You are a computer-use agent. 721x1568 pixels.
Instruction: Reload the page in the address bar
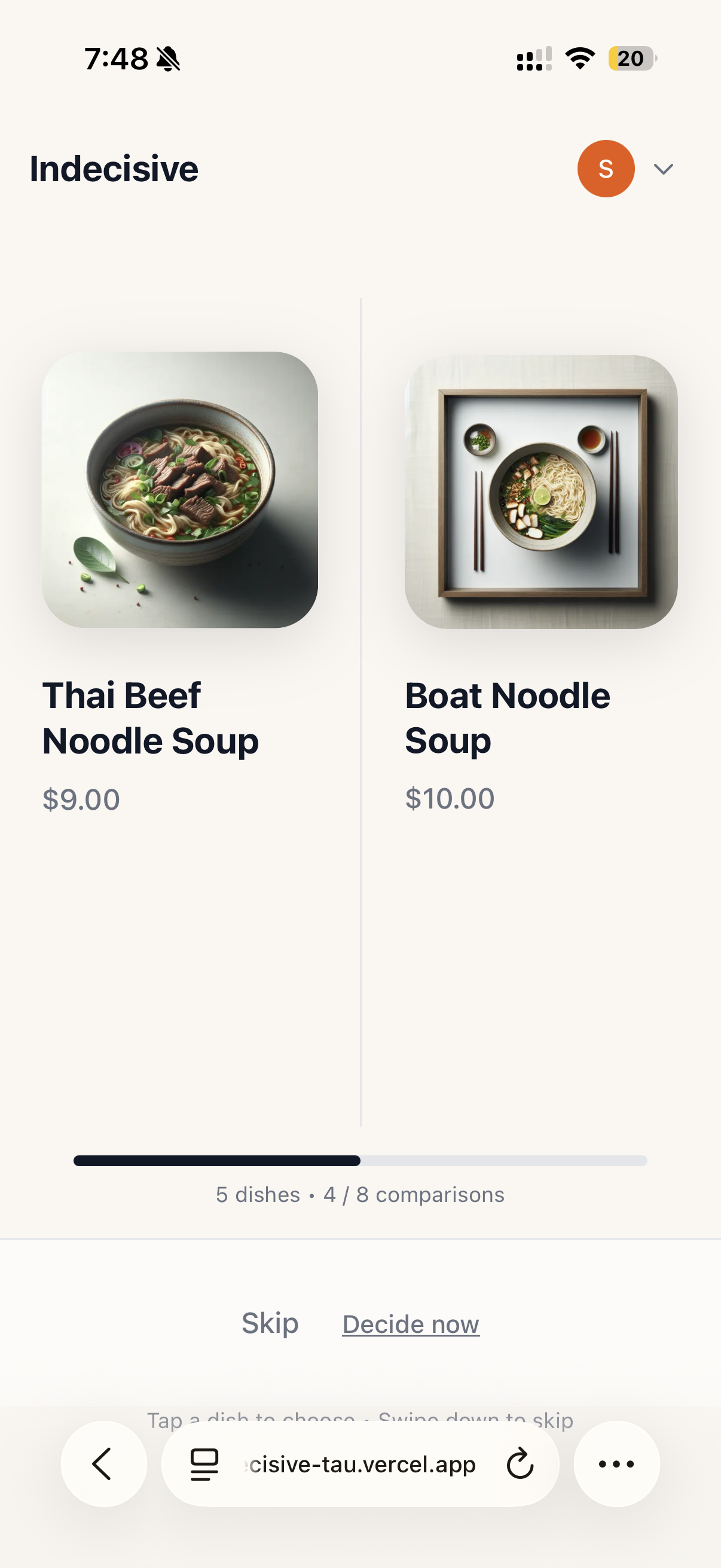(x=520, y=1464)
